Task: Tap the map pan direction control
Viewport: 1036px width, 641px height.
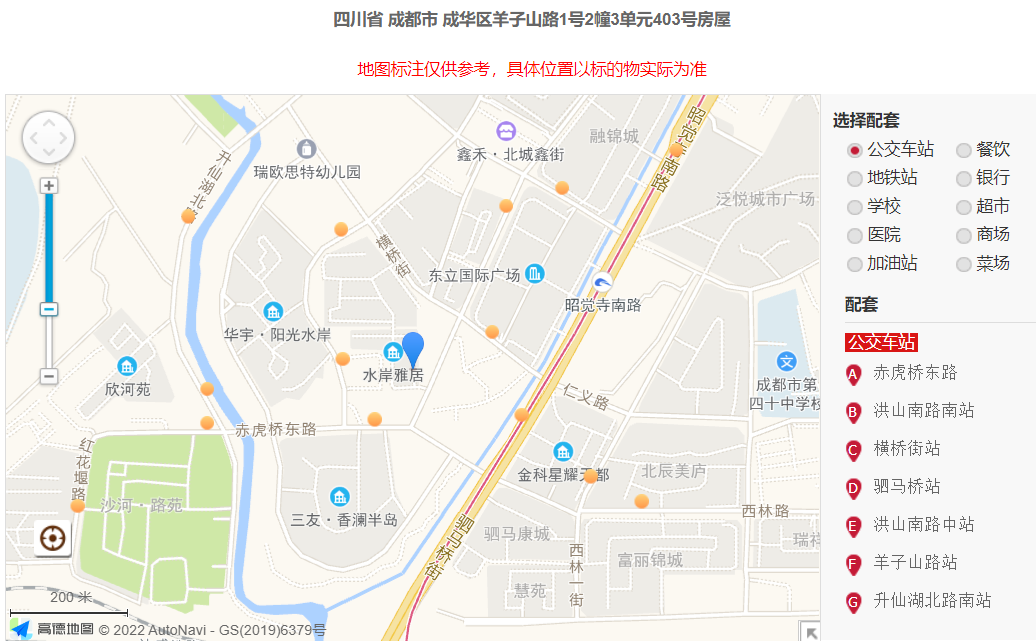Action: tap(48, 138)
